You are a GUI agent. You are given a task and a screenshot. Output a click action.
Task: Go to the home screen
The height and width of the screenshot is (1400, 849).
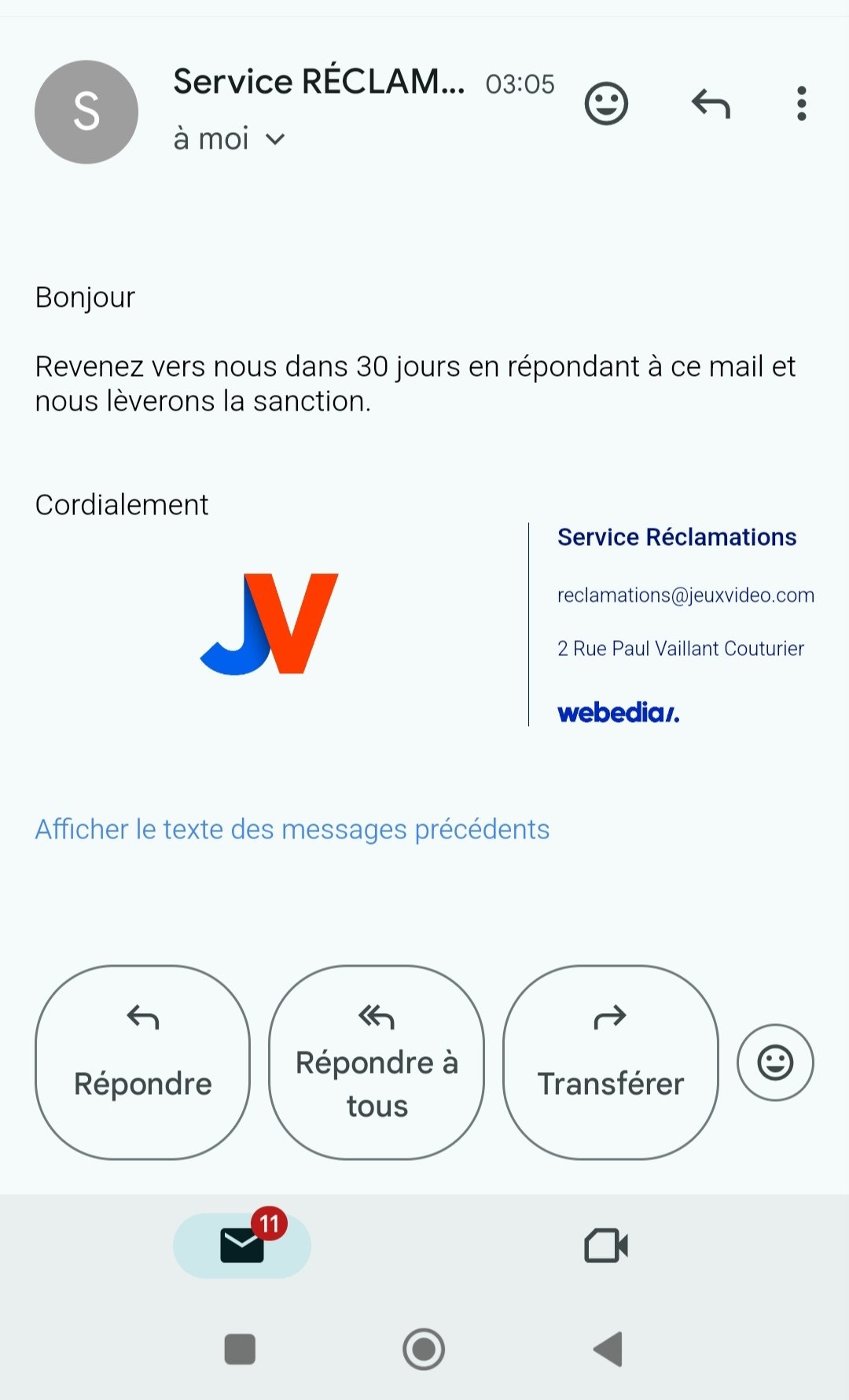(424, 1350)
